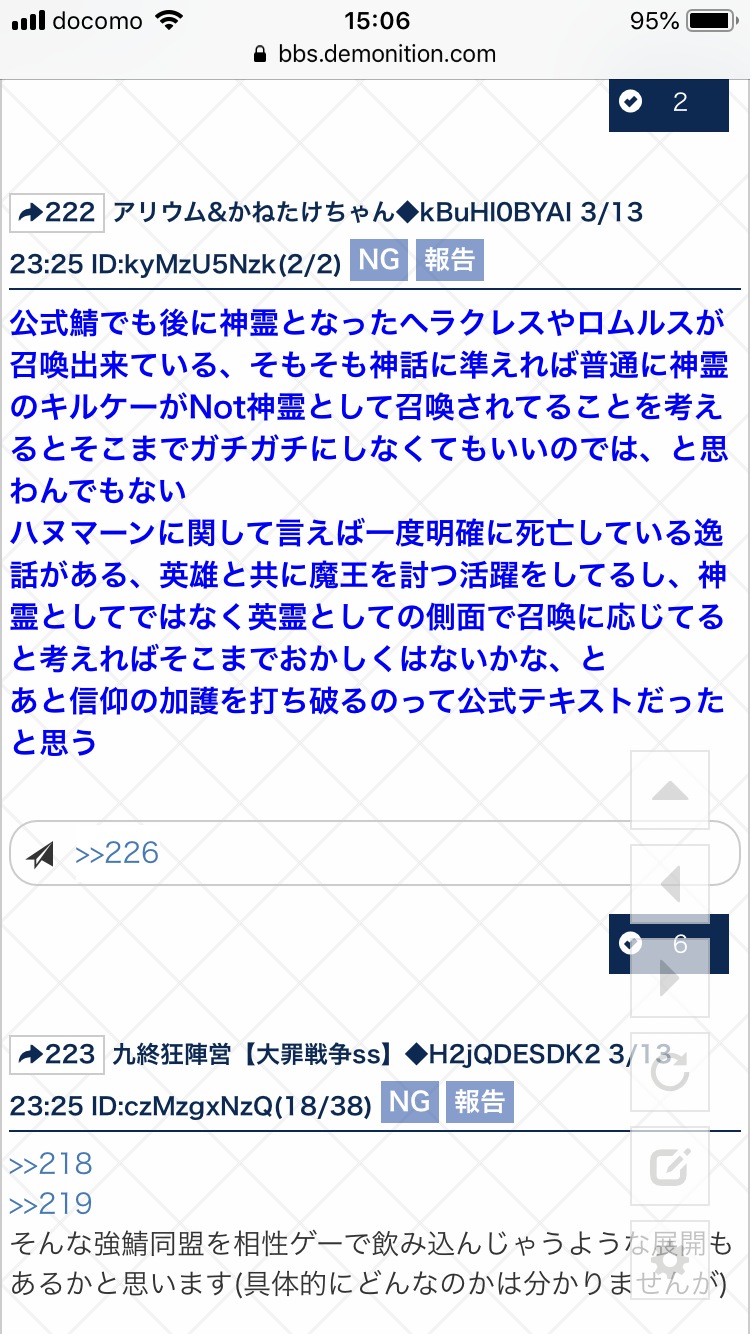Viewport: 750px width, 1334px height.
Task: Open the >>218 anchor link
Action: (x=51, y=1164)
